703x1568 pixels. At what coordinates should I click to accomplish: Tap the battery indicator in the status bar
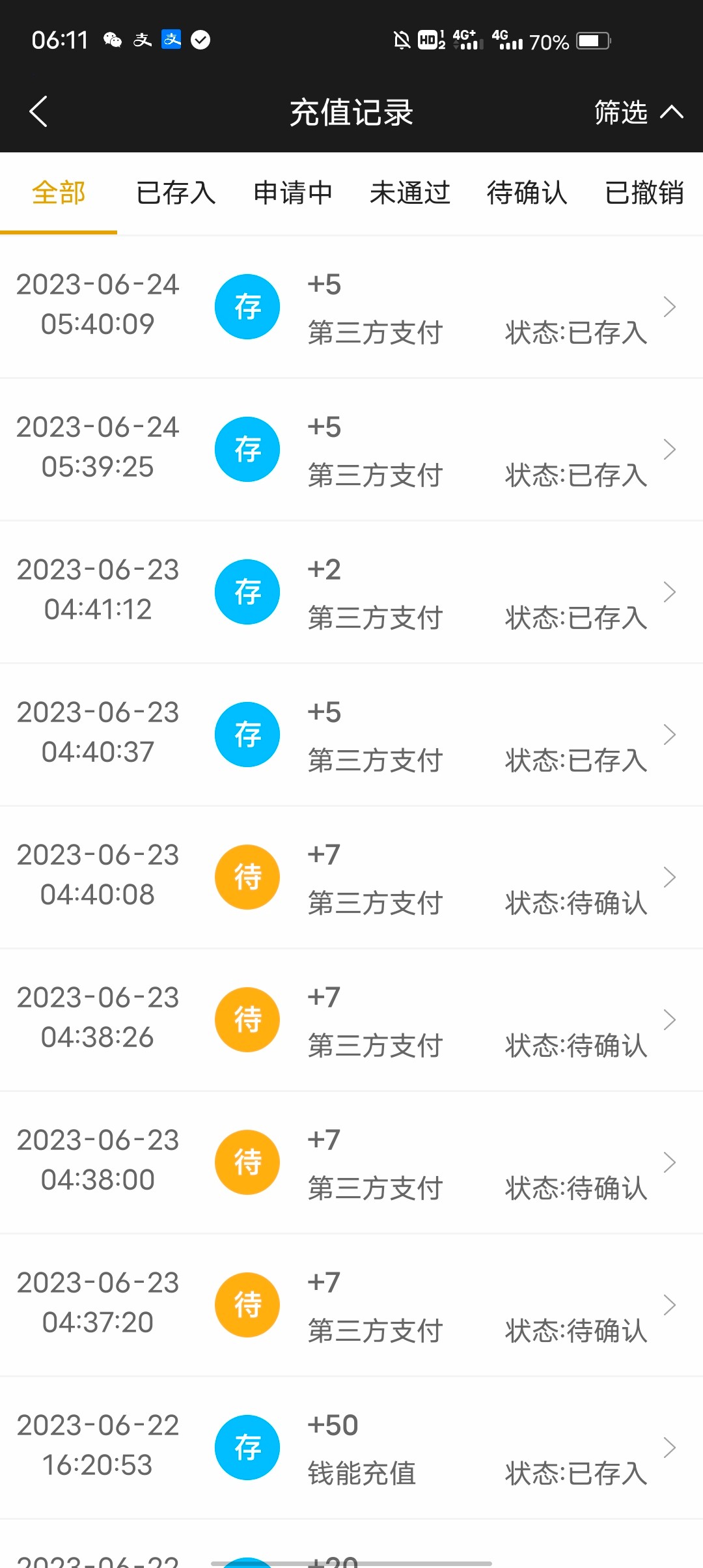[x=591, y=40]
